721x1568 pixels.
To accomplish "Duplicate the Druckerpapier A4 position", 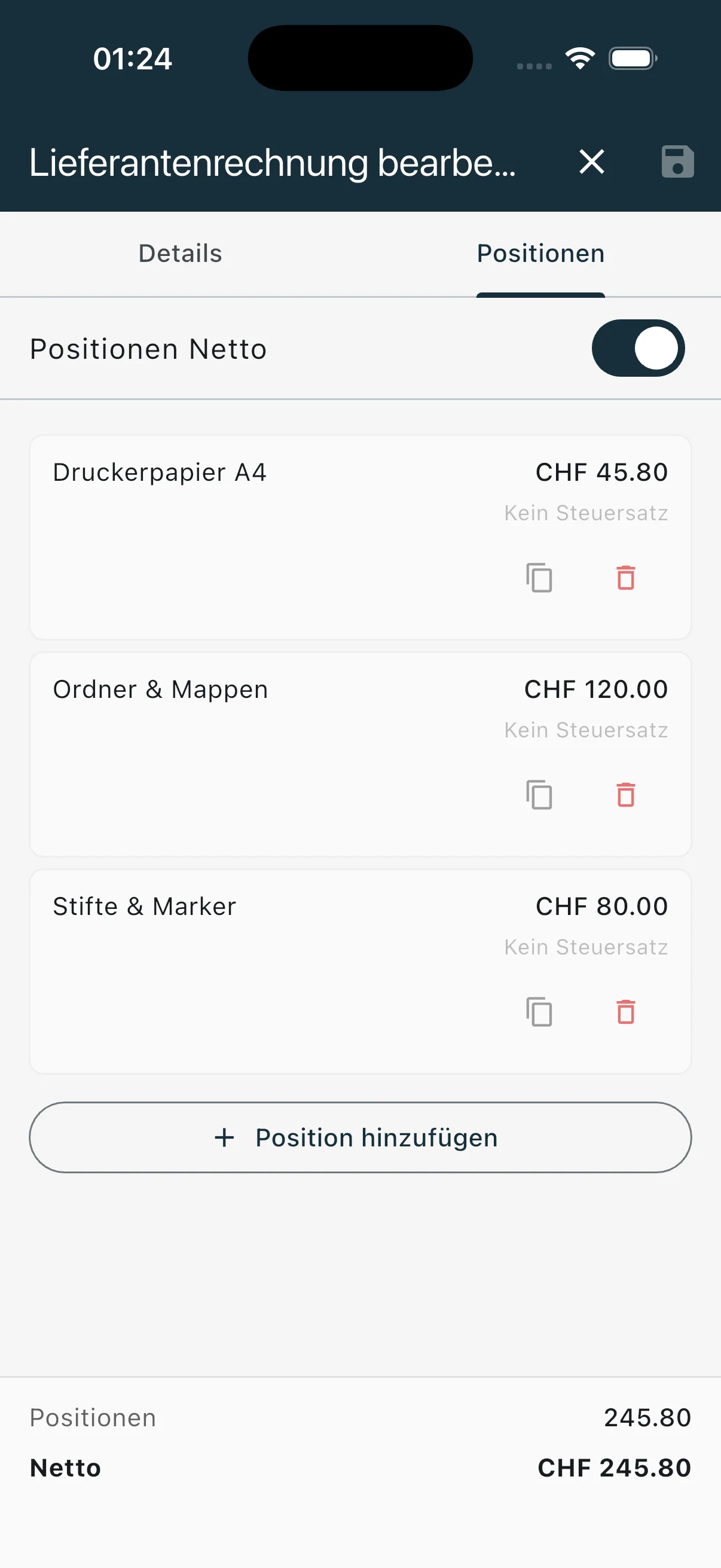I will [537, 578].
